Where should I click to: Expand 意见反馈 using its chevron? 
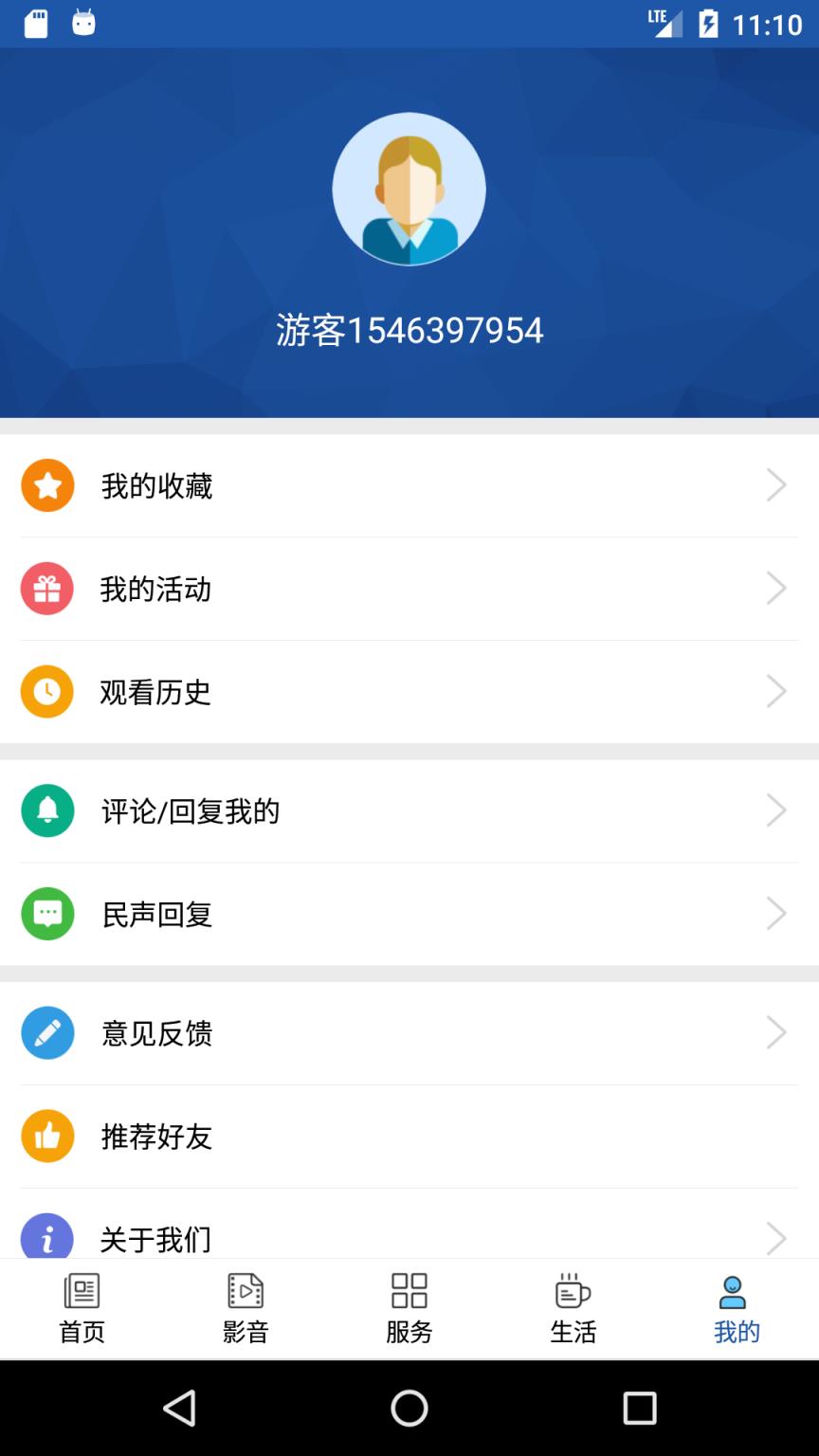[776, 1033]
